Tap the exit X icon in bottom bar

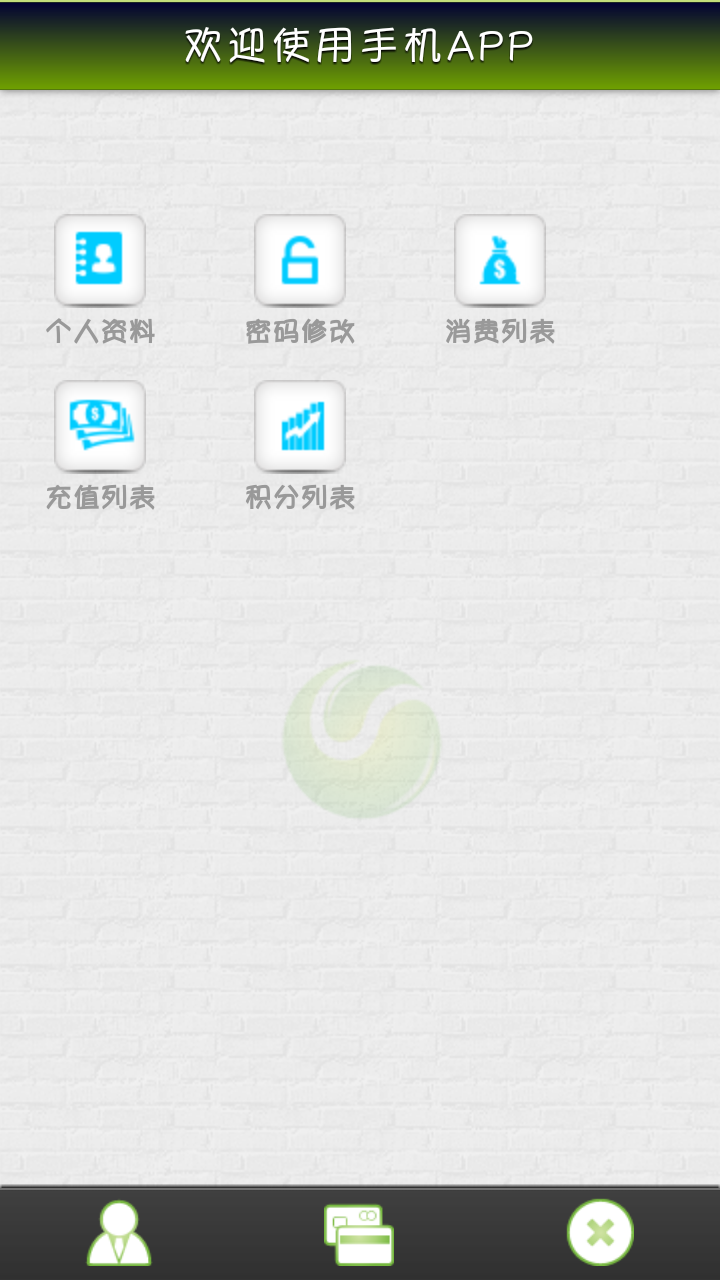(x=600, y=1233)
